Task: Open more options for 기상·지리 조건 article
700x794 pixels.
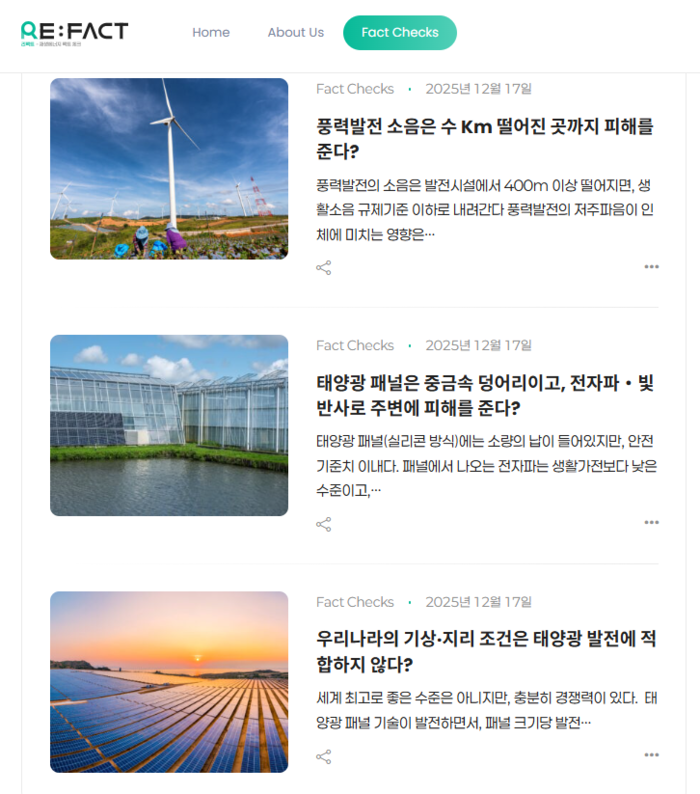Action: [x=651, y=755]
